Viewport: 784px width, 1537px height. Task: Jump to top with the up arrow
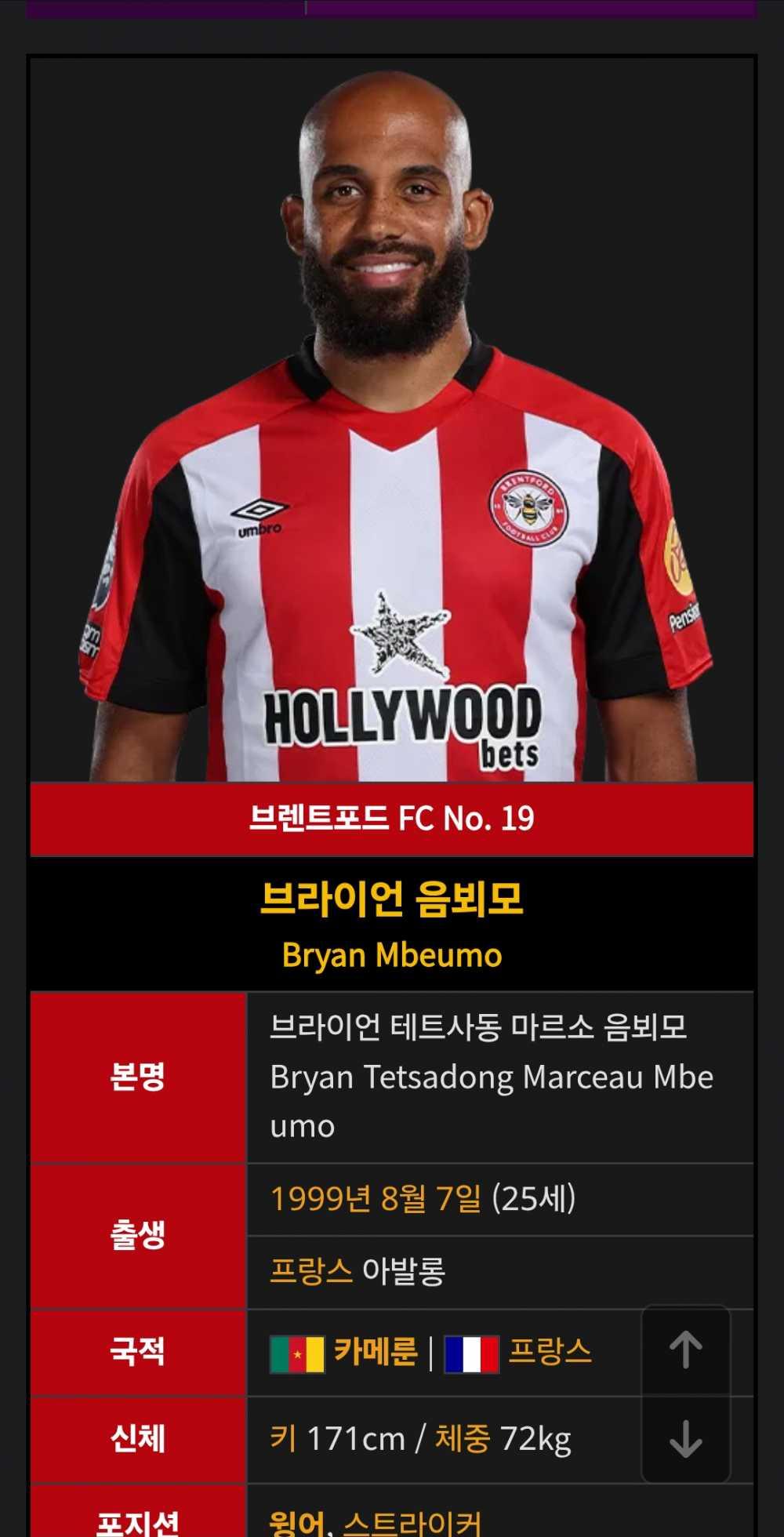(x=685, y=1350)
